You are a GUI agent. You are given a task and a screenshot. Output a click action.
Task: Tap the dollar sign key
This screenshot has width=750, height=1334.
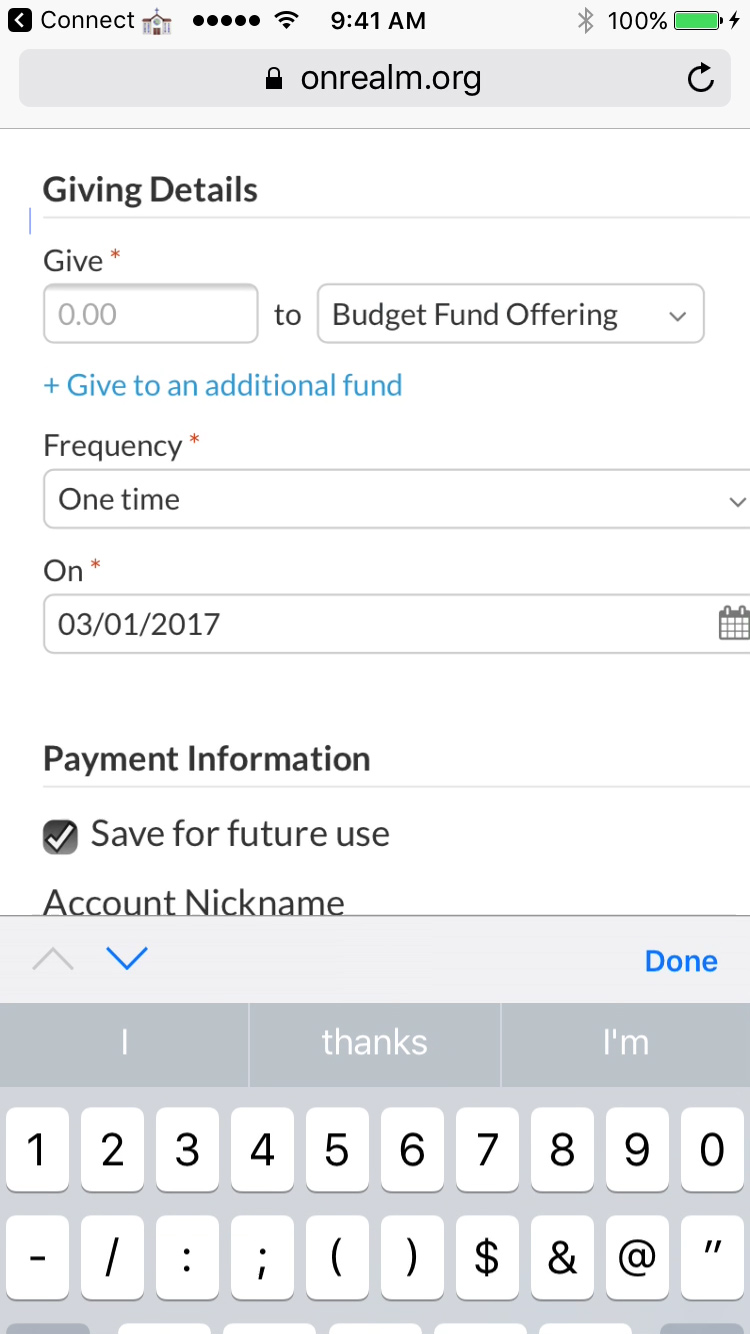click(x=487, y=1258)
